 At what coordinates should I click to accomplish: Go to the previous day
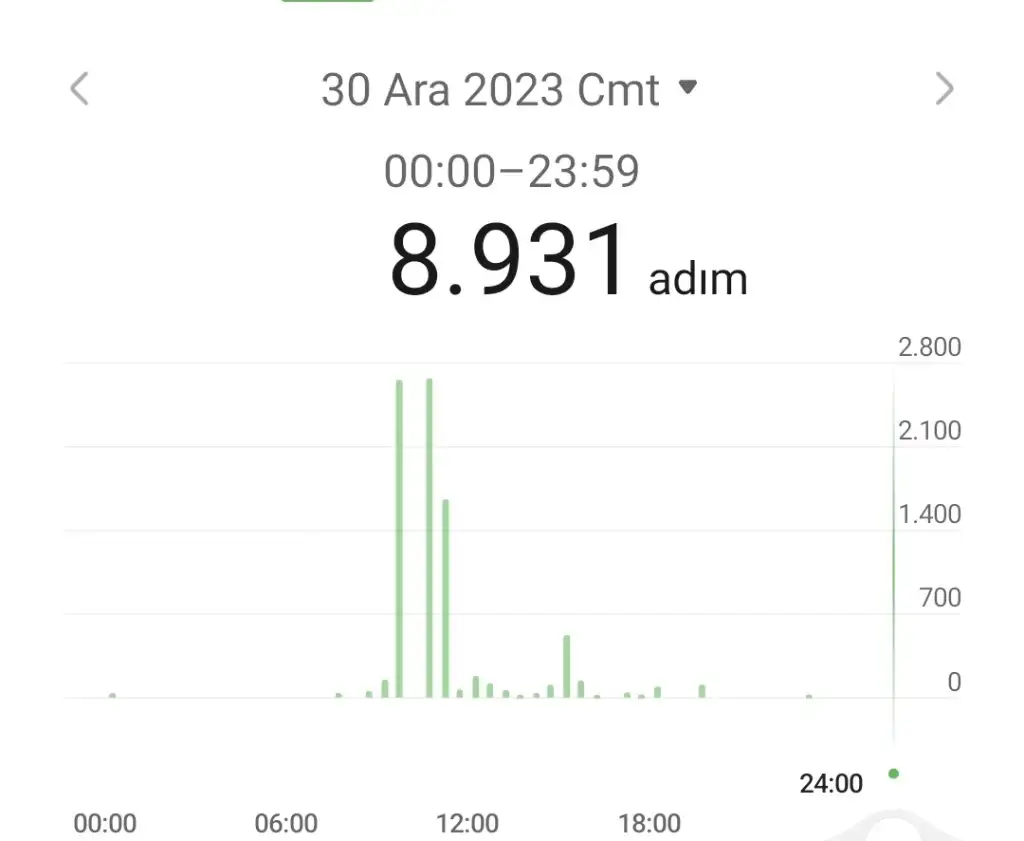79,90
